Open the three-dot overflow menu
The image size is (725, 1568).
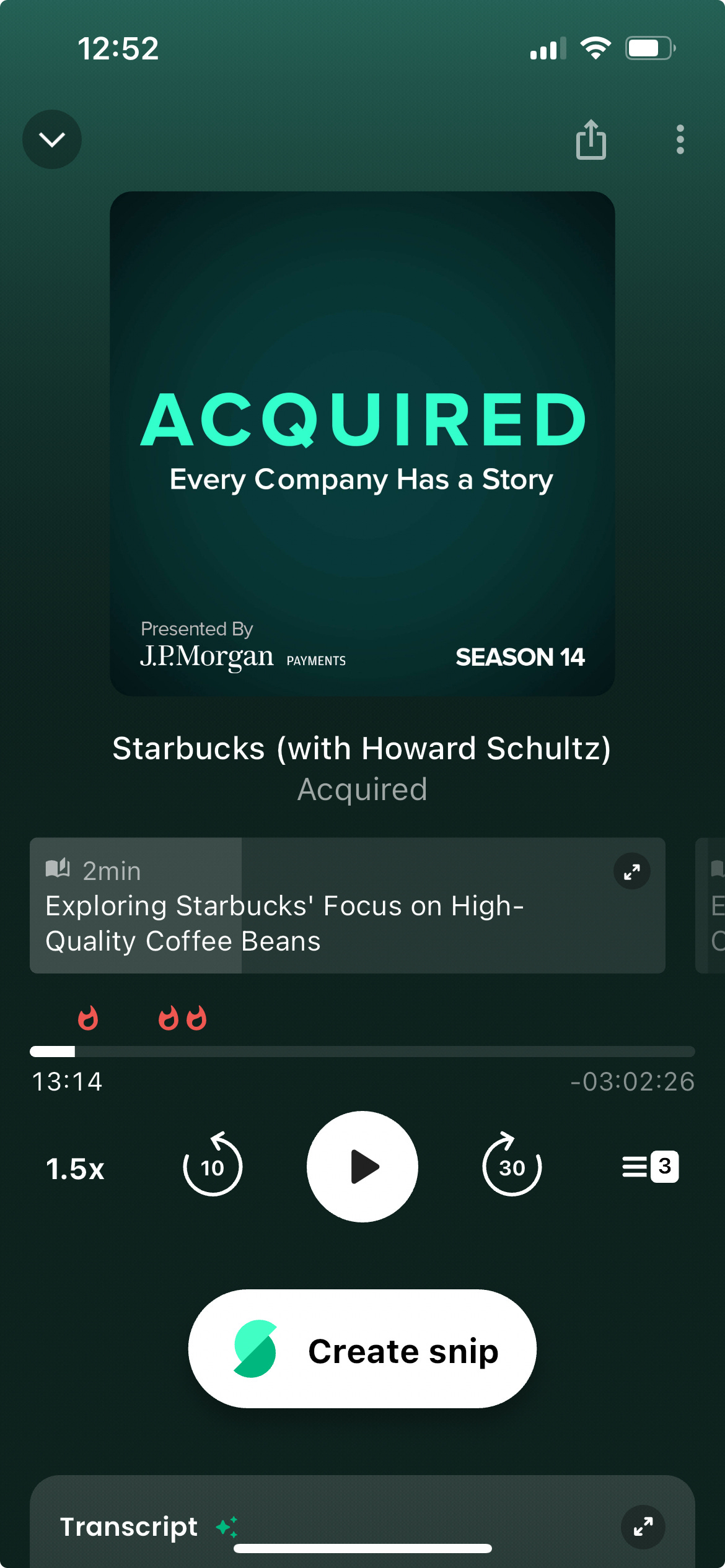click(x=680, y=139)
